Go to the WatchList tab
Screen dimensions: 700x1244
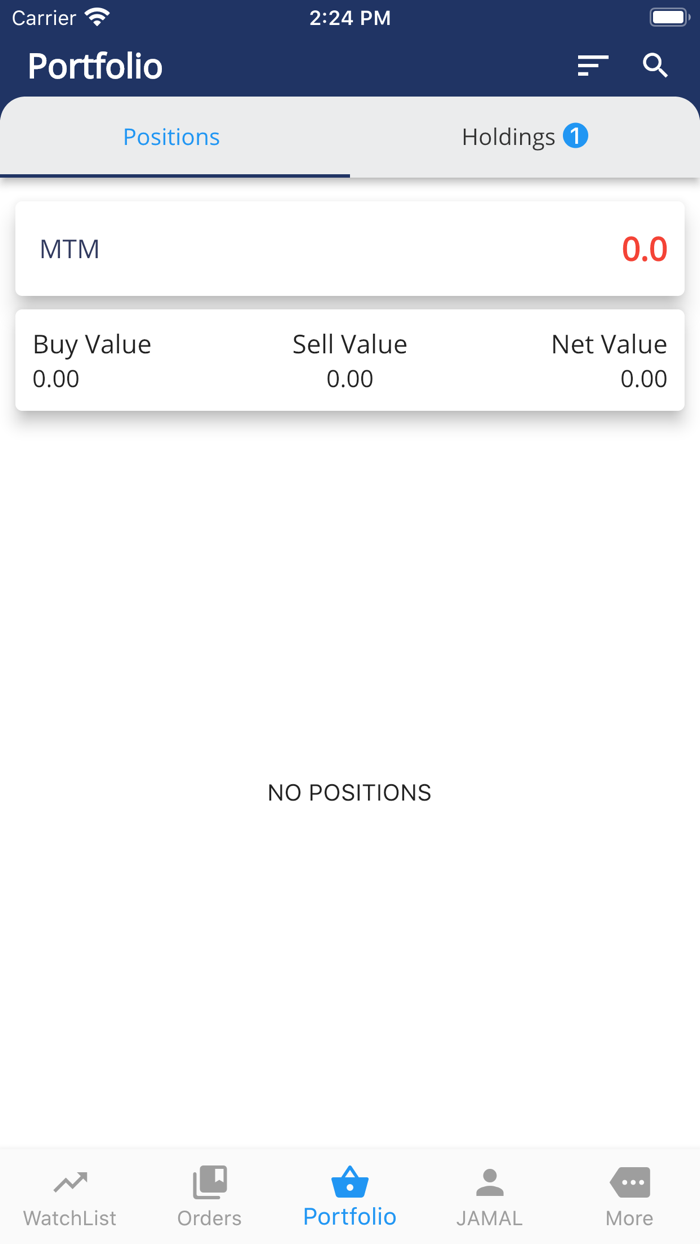coord(70,1197)
